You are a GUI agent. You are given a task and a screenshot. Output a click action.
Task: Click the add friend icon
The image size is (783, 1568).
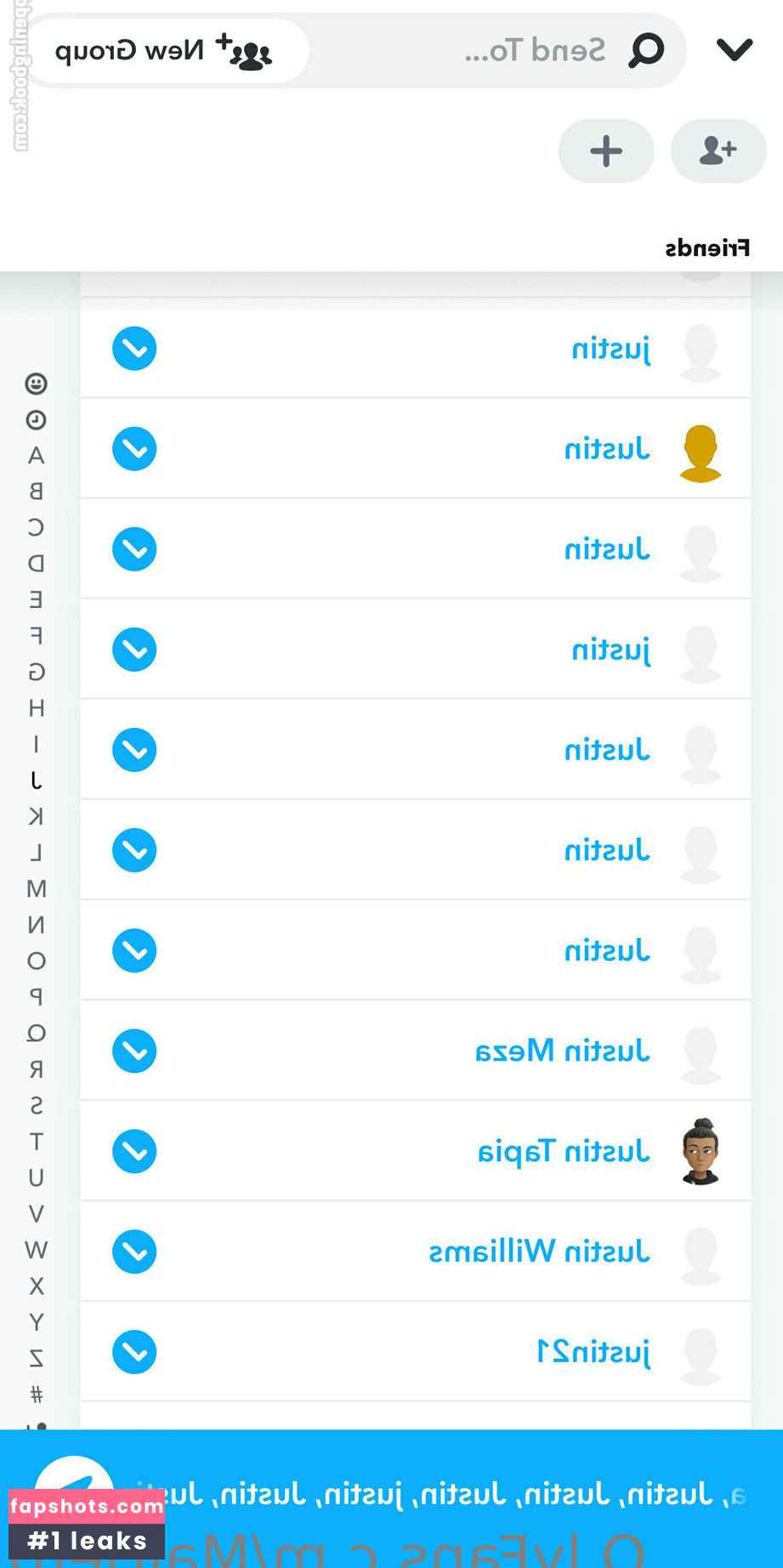(x=718, y=151)
